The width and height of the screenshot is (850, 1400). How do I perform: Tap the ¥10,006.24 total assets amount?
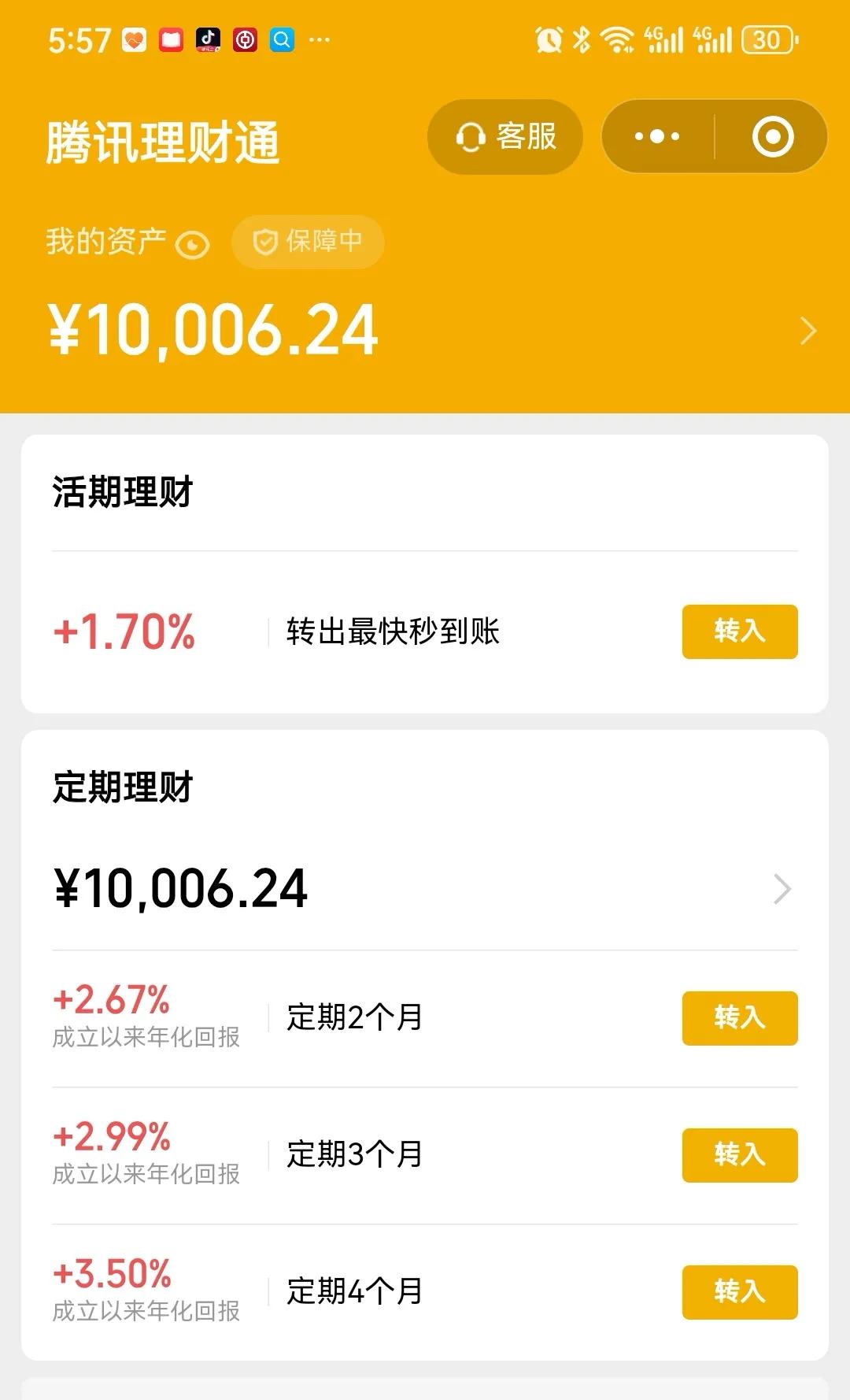click(x=213, y=331)
